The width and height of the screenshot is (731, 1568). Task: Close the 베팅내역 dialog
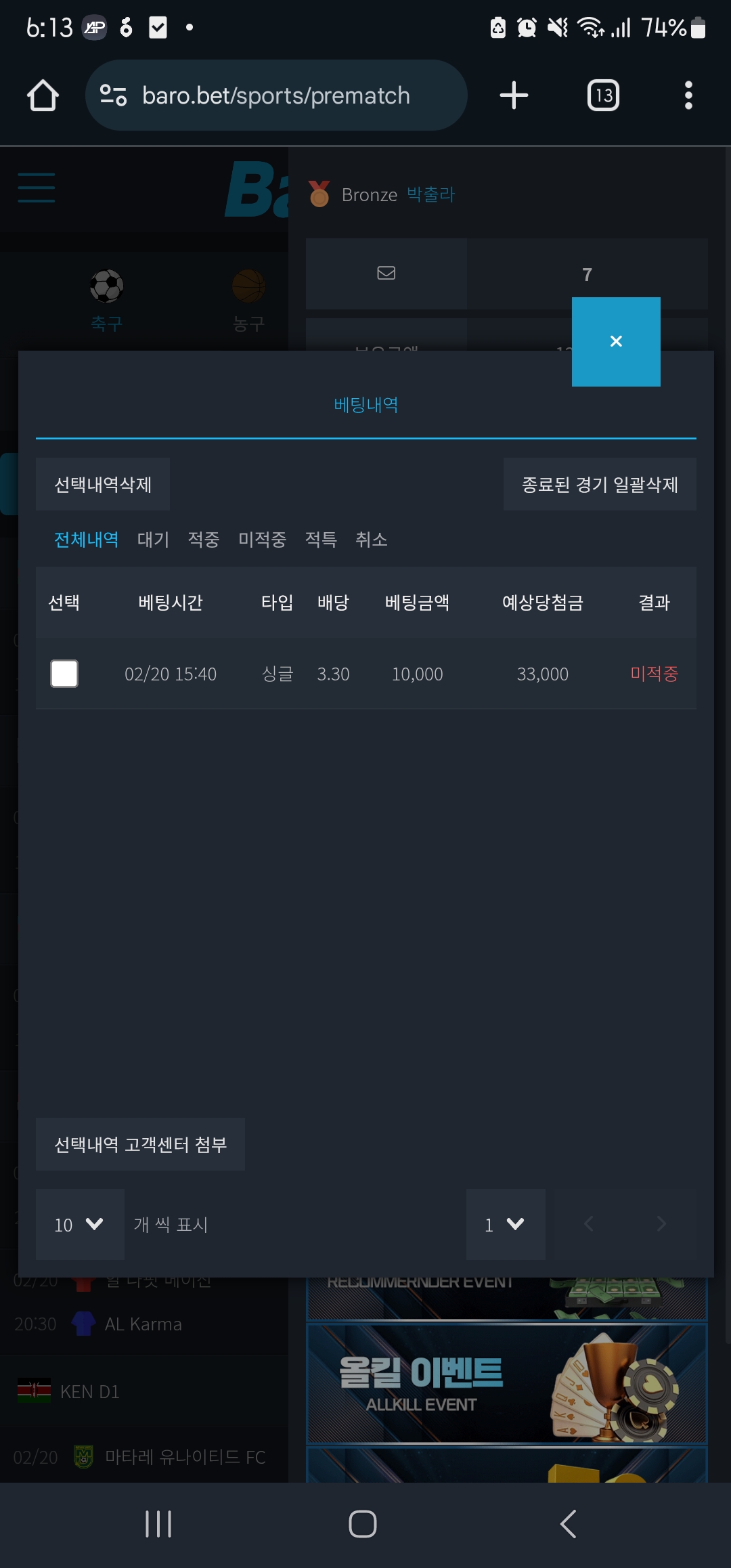(616, 341)
